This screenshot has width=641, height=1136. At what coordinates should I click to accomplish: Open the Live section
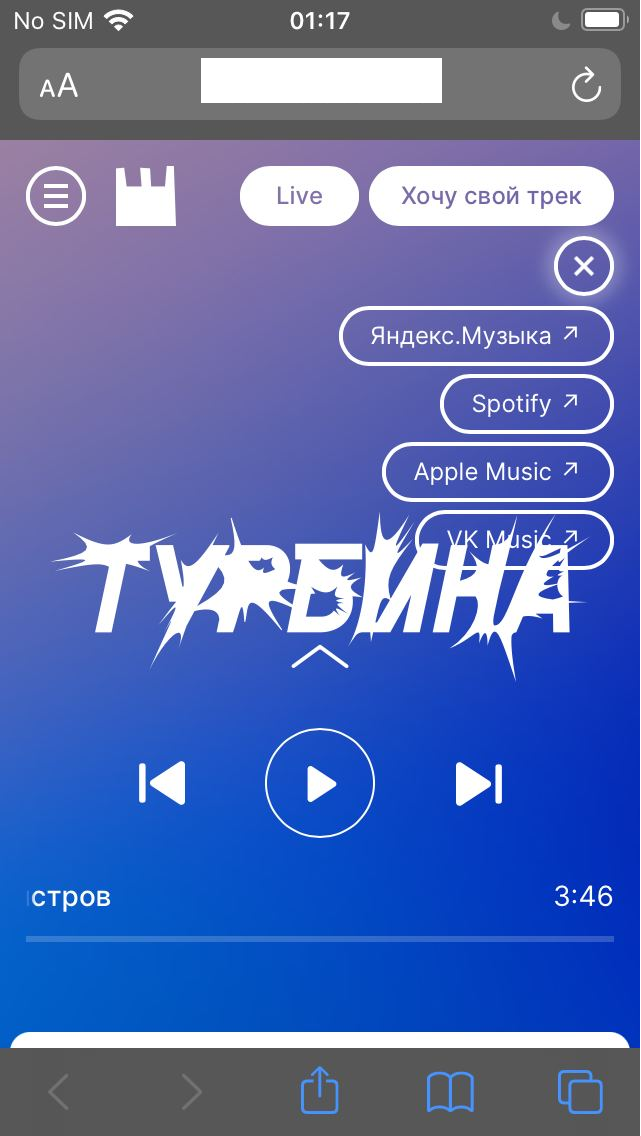click(x=299, y=196)
